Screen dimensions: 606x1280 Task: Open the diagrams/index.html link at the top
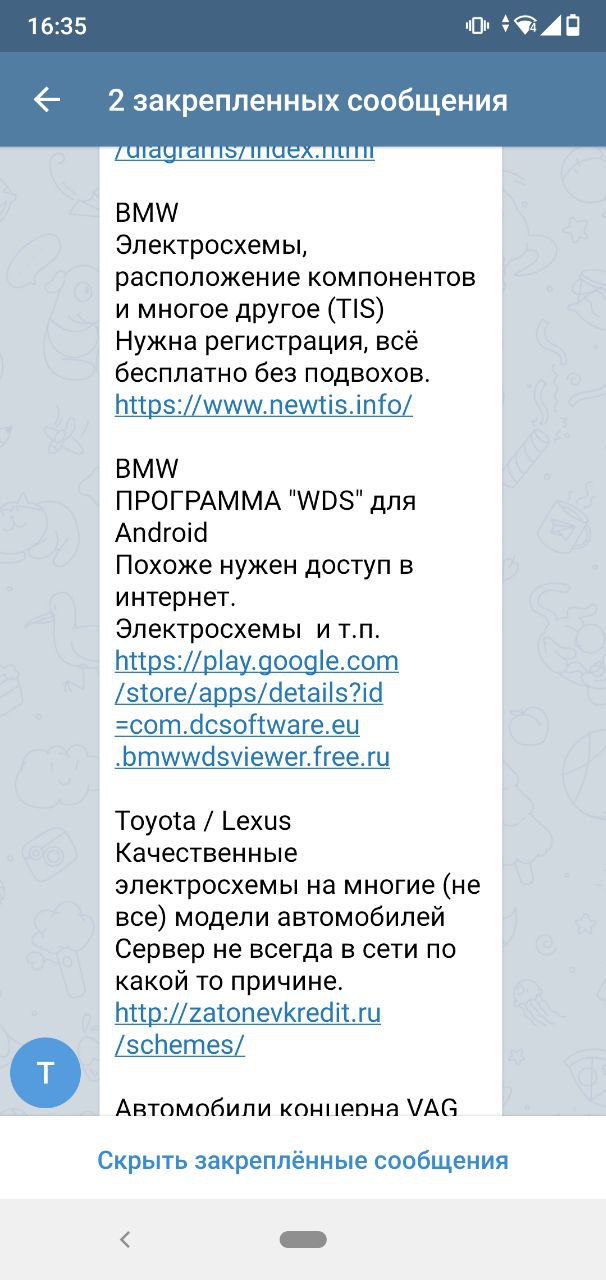coord(245,153)
